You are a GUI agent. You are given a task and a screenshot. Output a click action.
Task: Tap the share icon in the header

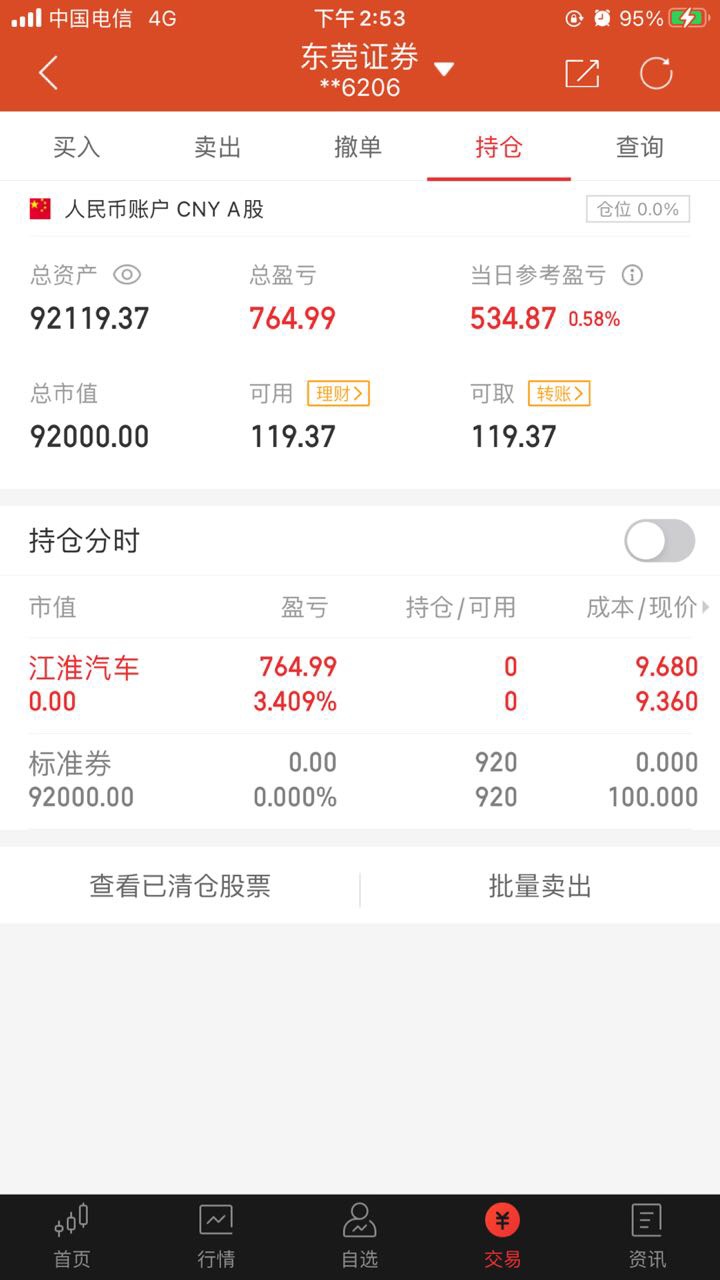pos(582,73)
